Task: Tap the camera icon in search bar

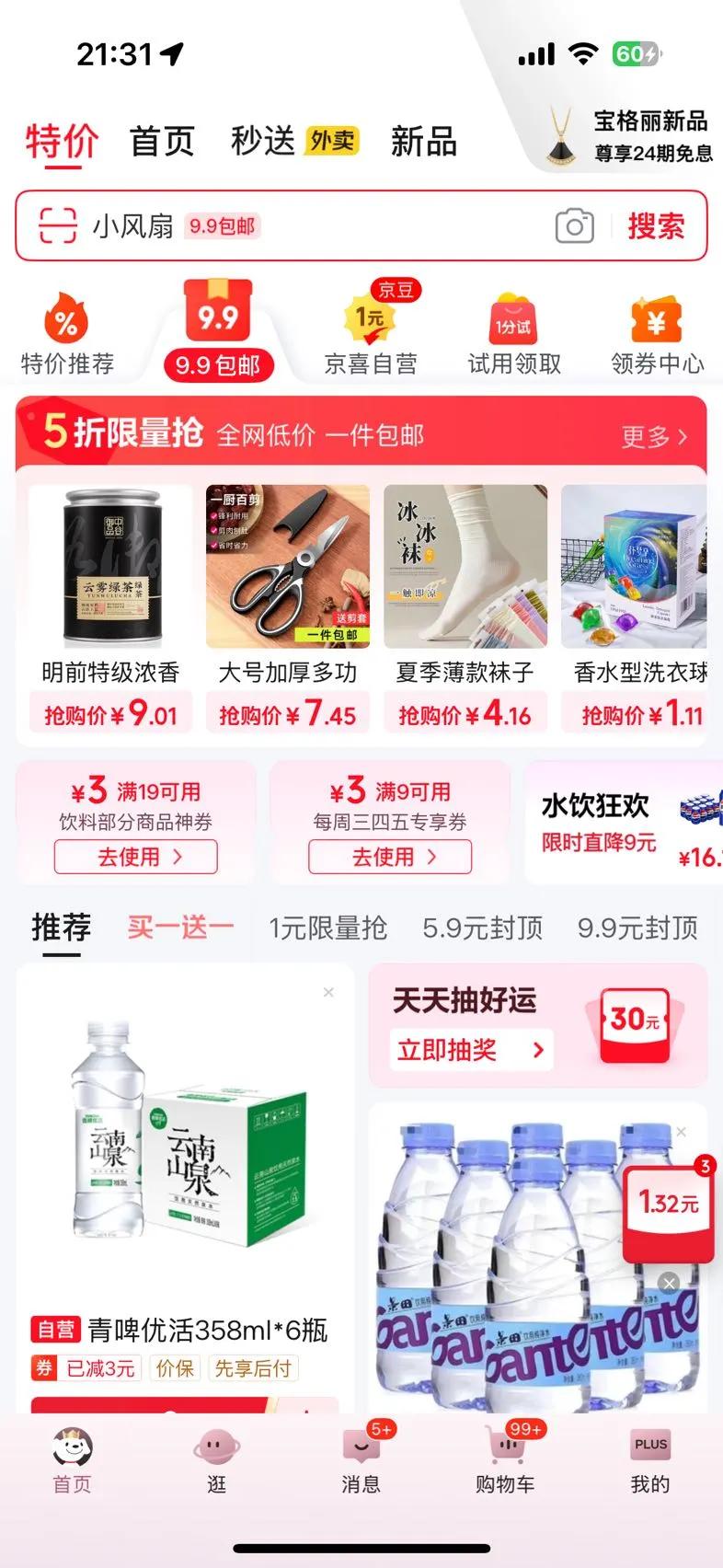Action: [575, 226]
